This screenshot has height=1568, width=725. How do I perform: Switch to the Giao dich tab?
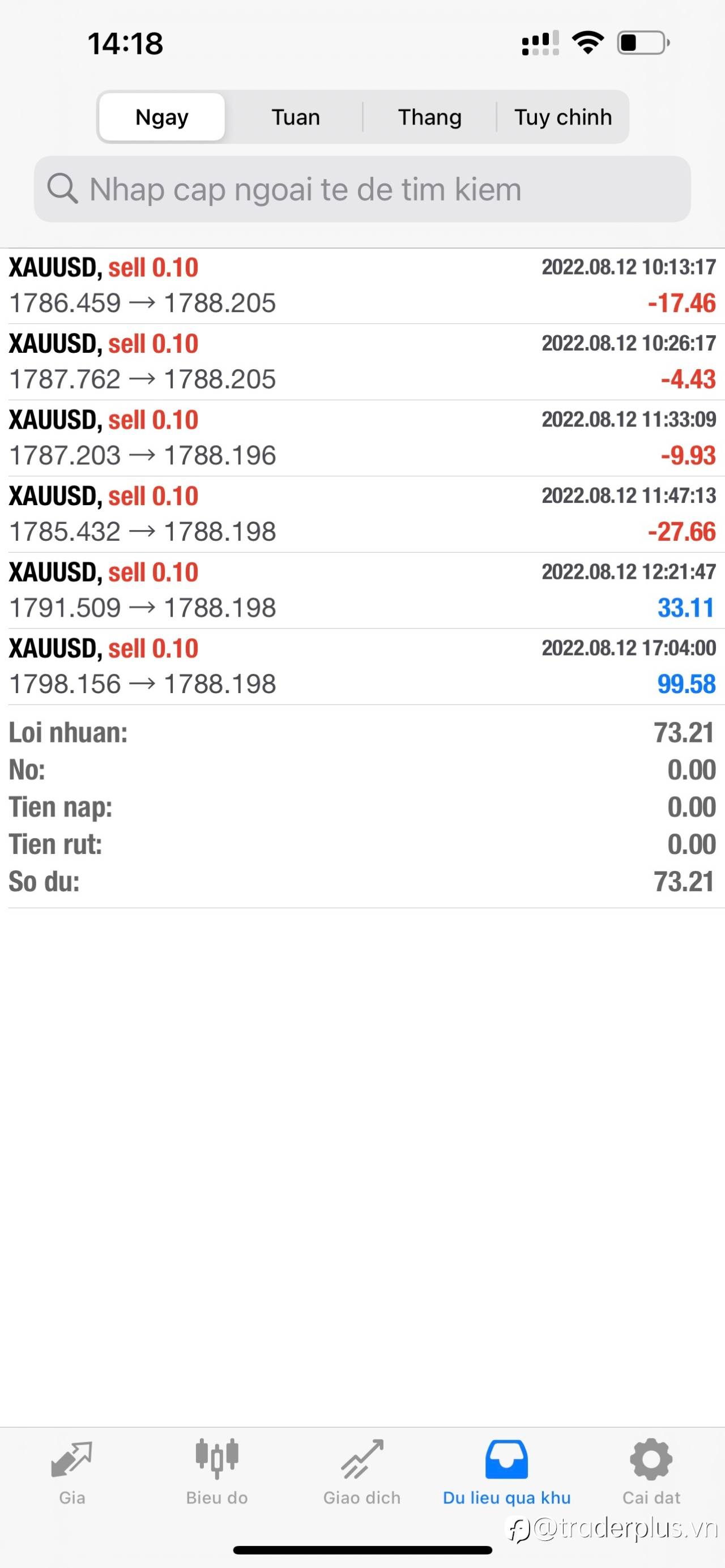(362, 1472)
